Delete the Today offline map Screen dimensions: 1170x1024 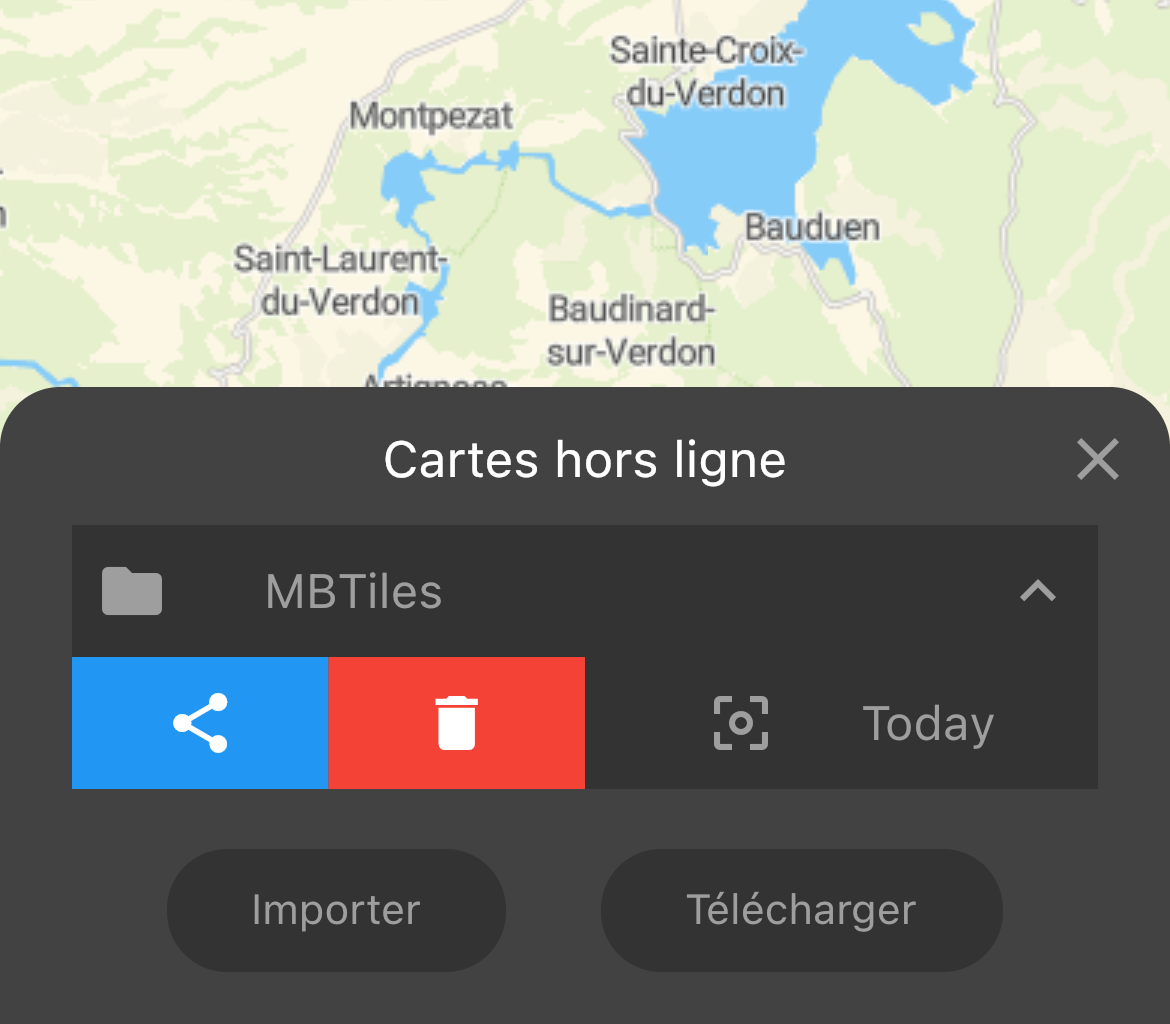pyautogui.click(x=456, y=723)
